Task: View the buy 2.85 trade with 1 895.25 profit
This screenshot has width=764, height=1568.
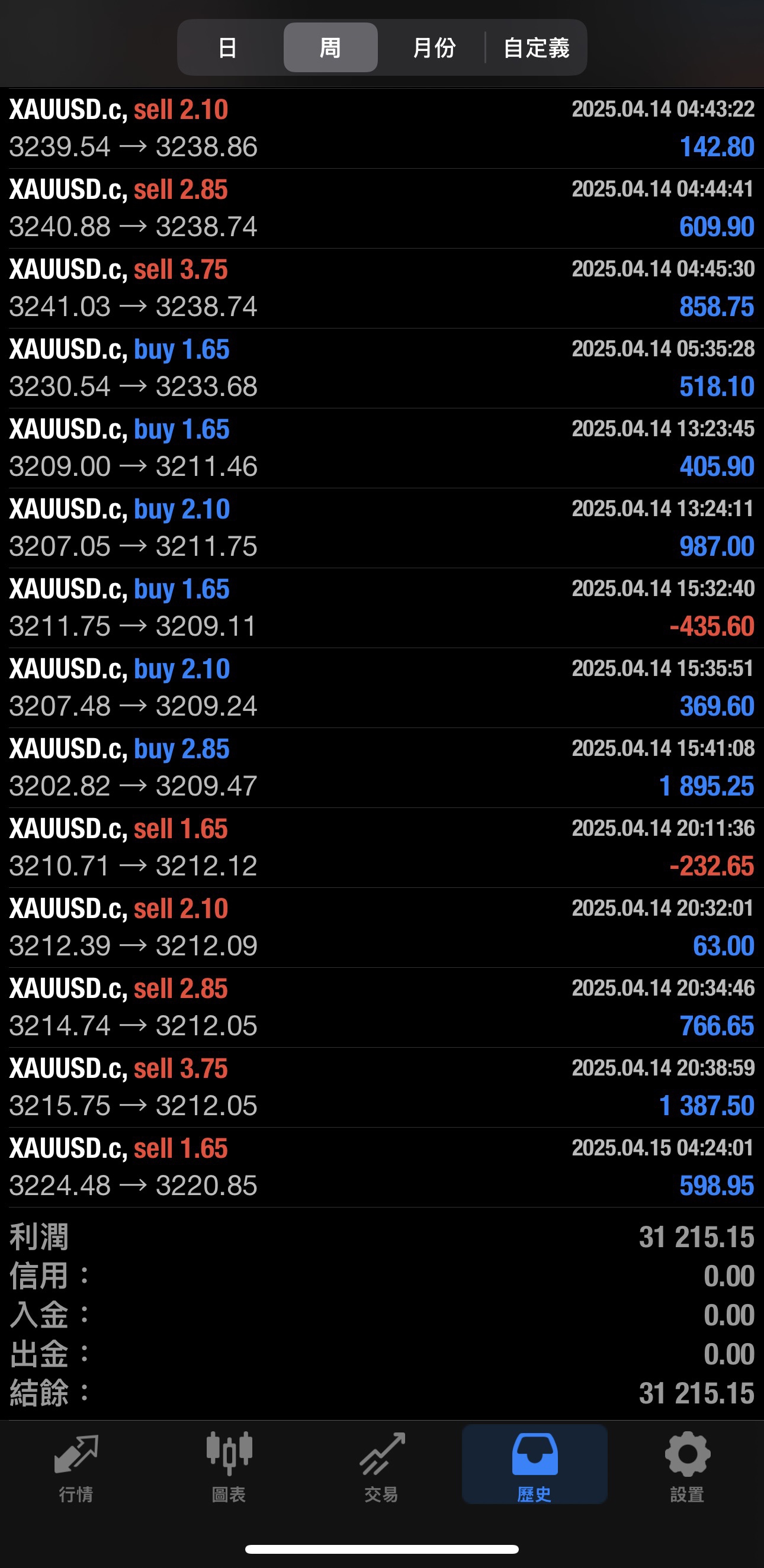Action: tap(382, 768)
